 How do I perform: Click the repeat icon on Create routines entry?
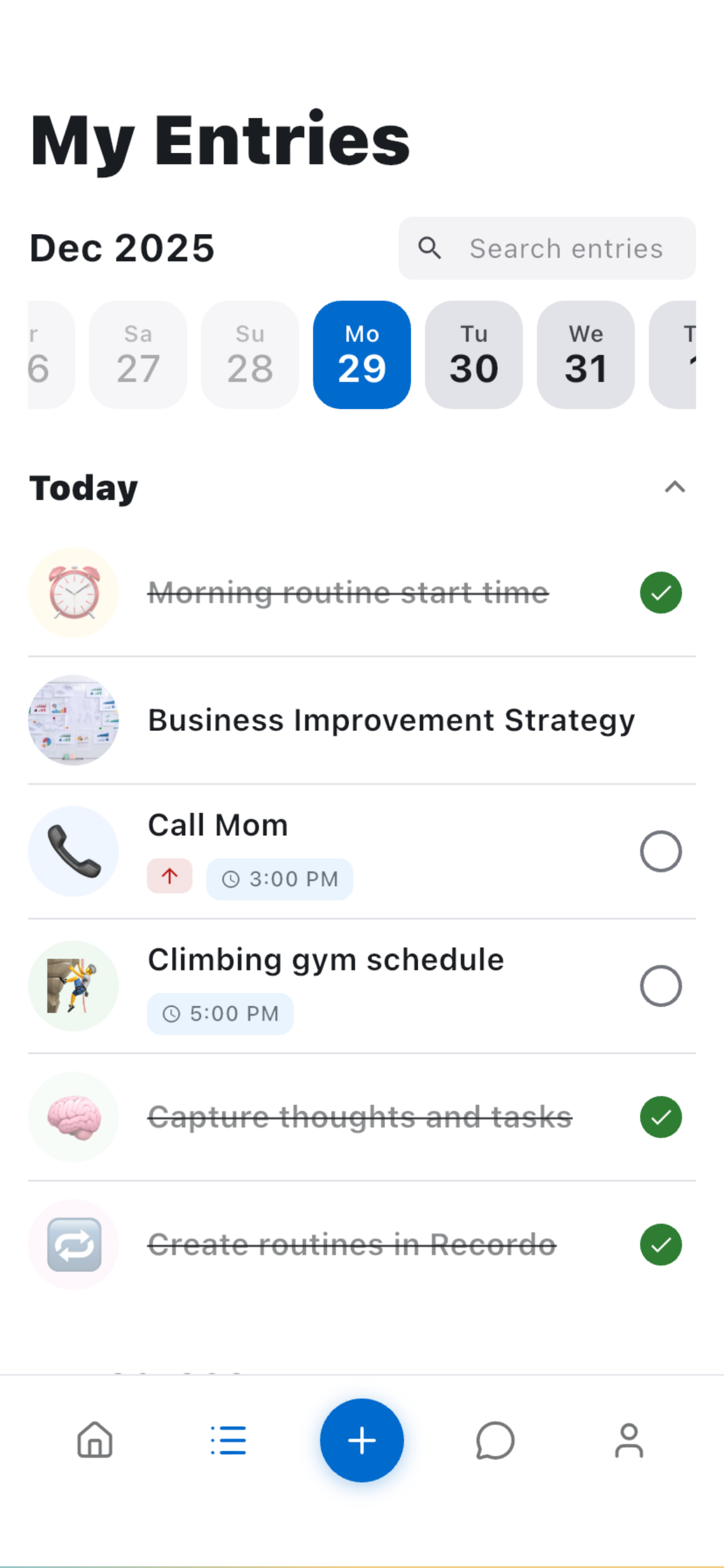(x=73, y=1244)
